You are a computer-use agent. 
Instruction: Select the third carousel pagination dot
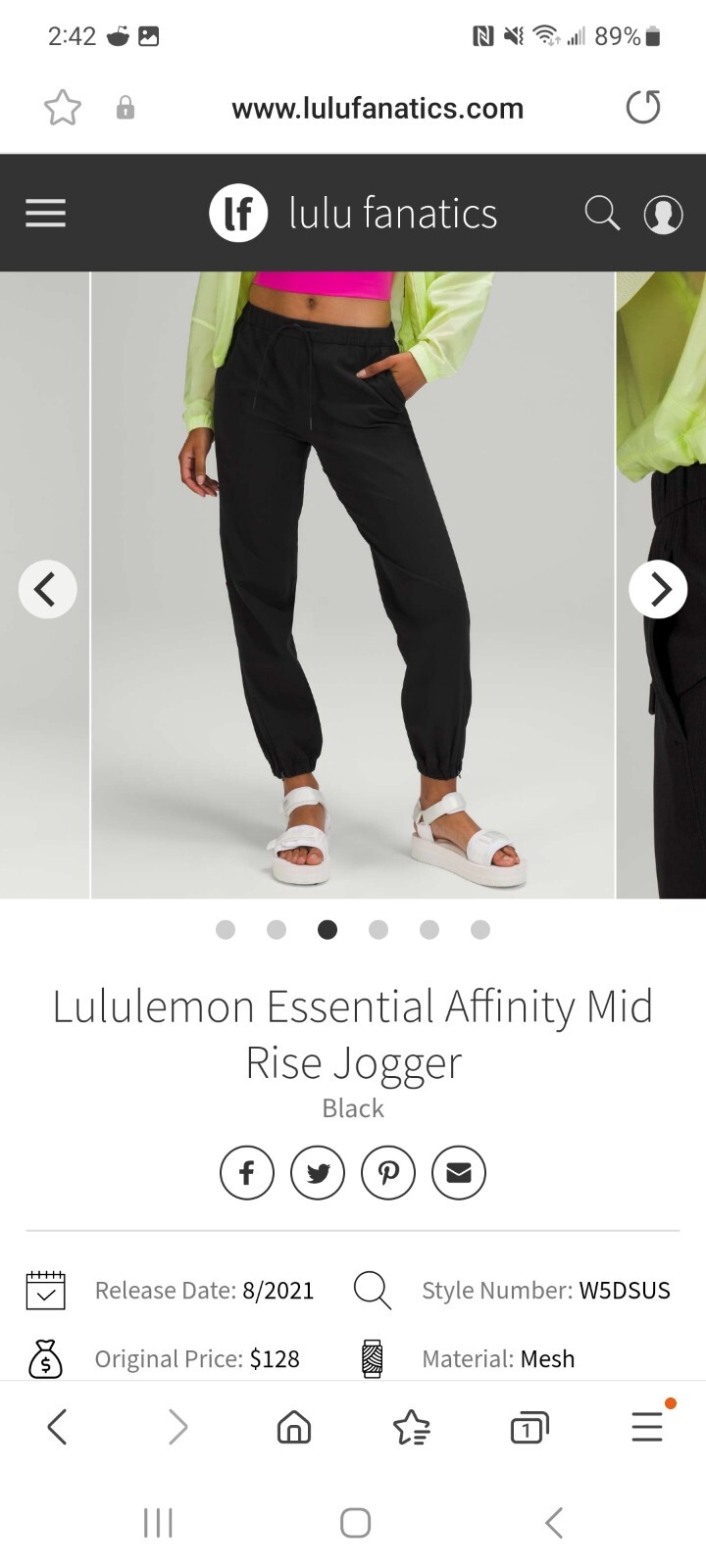tap(328, 929)
